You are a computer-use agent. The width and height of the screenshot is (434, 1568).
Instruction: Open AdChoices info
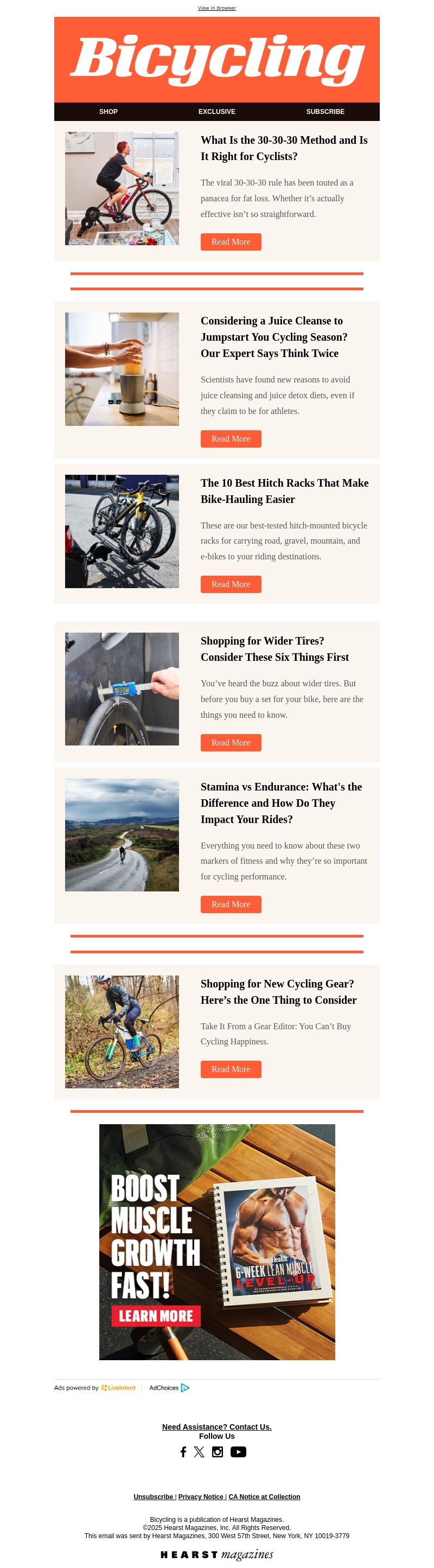(169, 1388)
